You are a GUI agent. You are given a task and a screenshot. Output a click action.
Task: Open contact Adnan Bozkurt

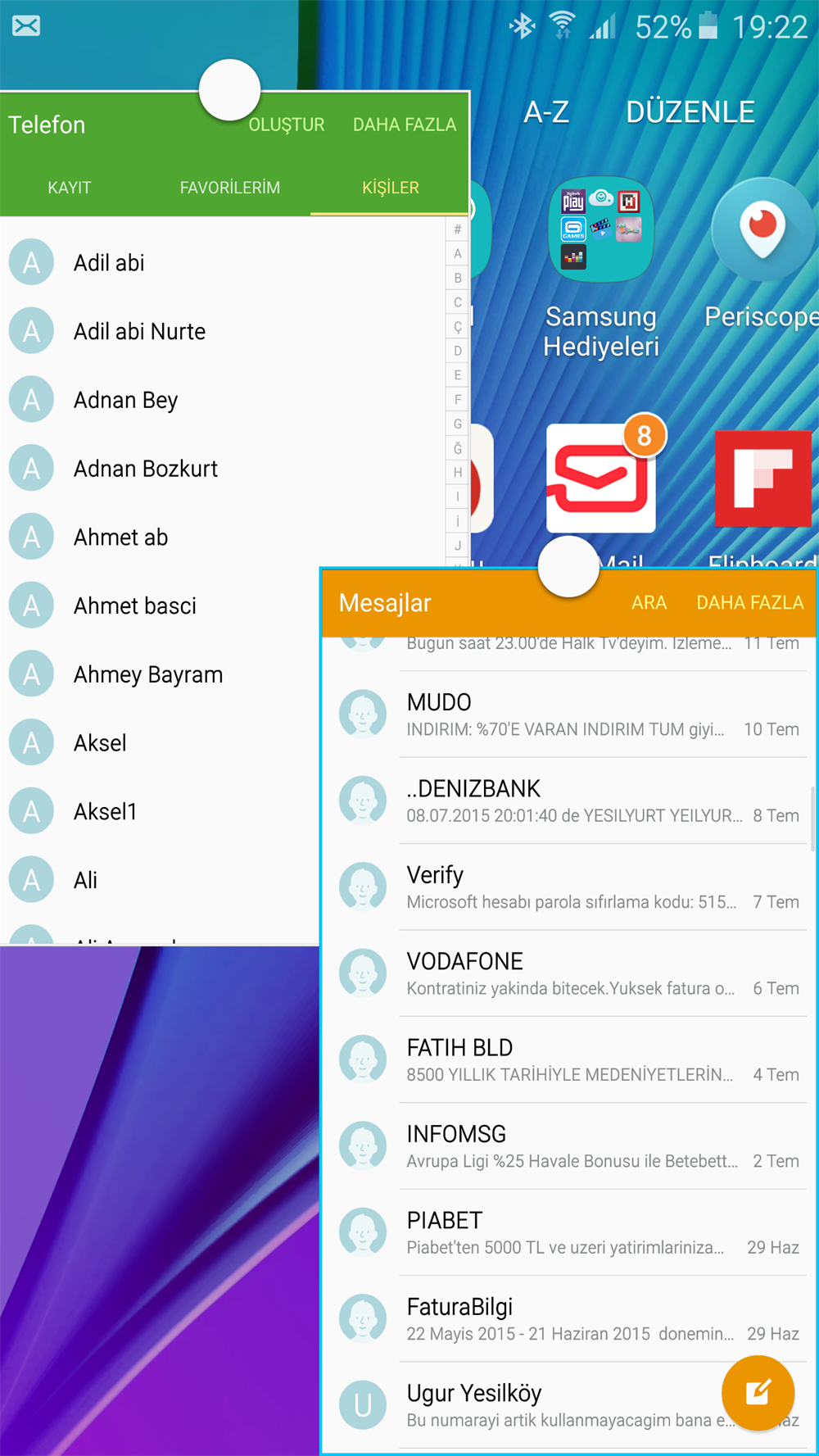(146, 469)
